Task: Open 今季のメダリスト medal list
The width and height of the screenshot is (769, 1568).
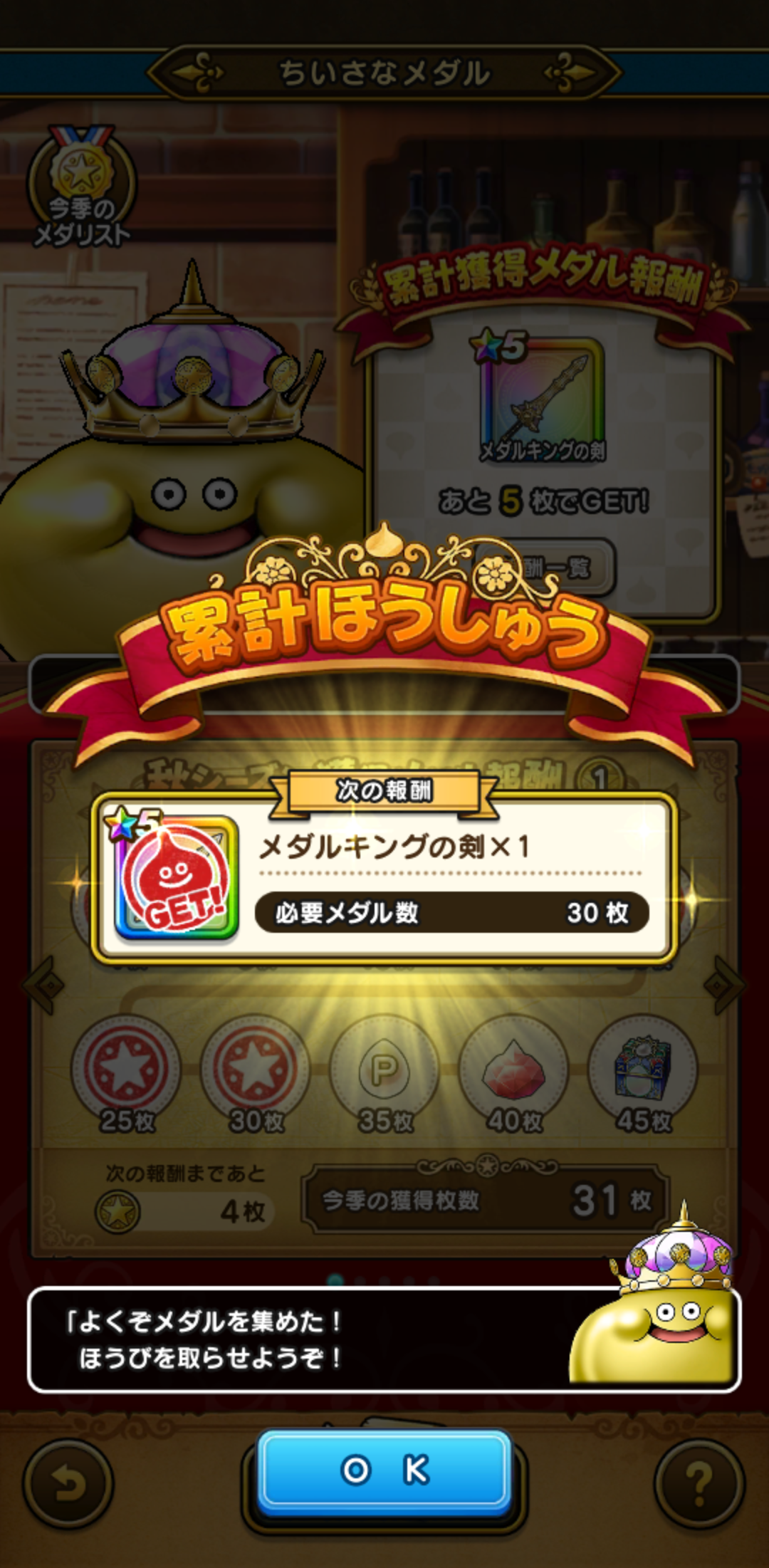Action: click(x=81, y=188)
